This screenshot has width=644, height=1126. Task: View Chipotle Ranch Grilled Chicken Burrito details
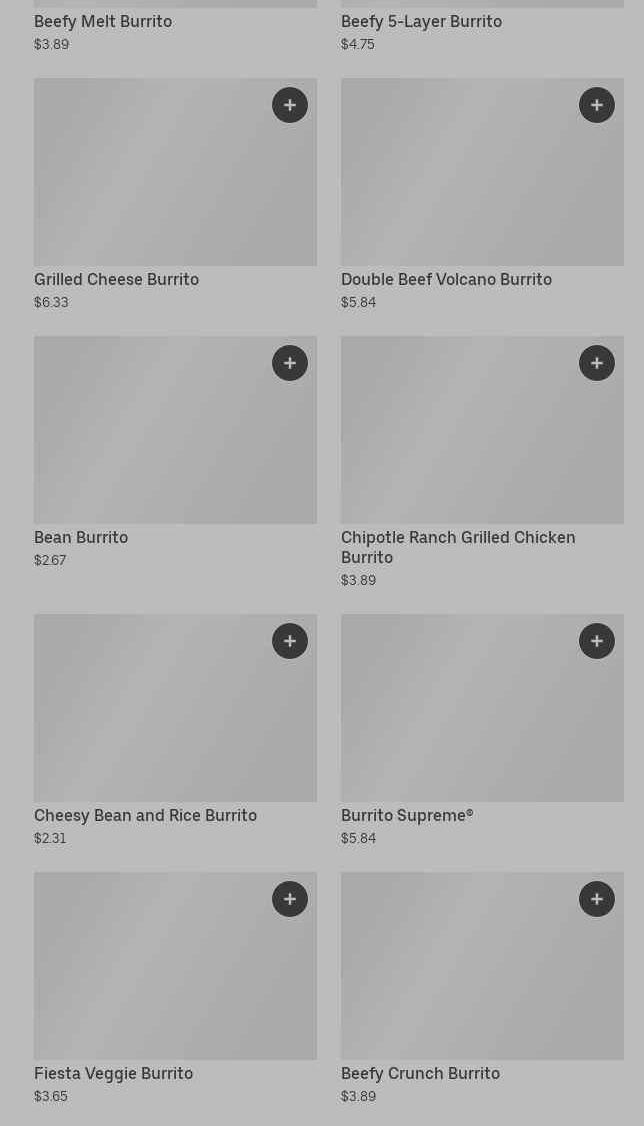point(460,445)
